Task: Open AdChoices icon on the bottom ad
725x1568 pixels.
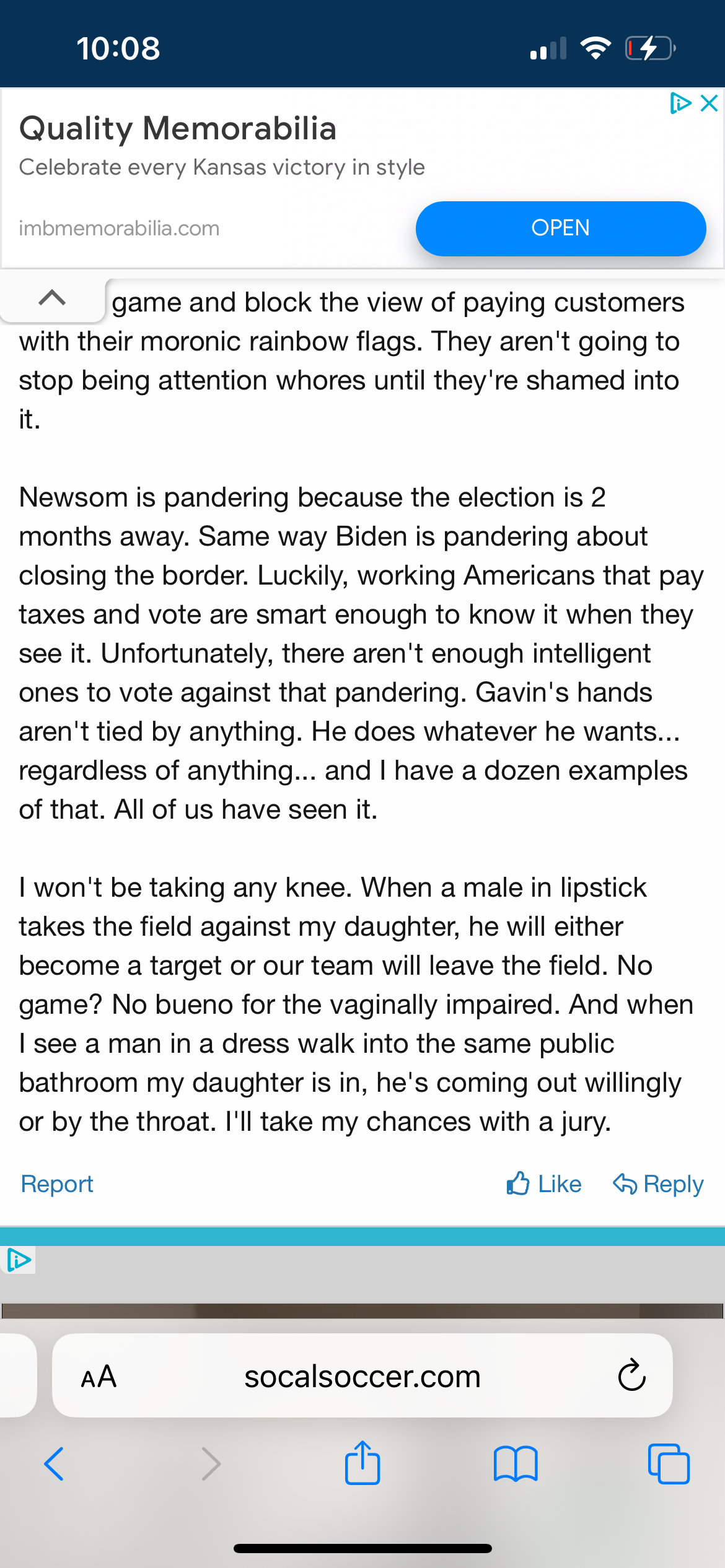Action: (x=18, y=1260)
